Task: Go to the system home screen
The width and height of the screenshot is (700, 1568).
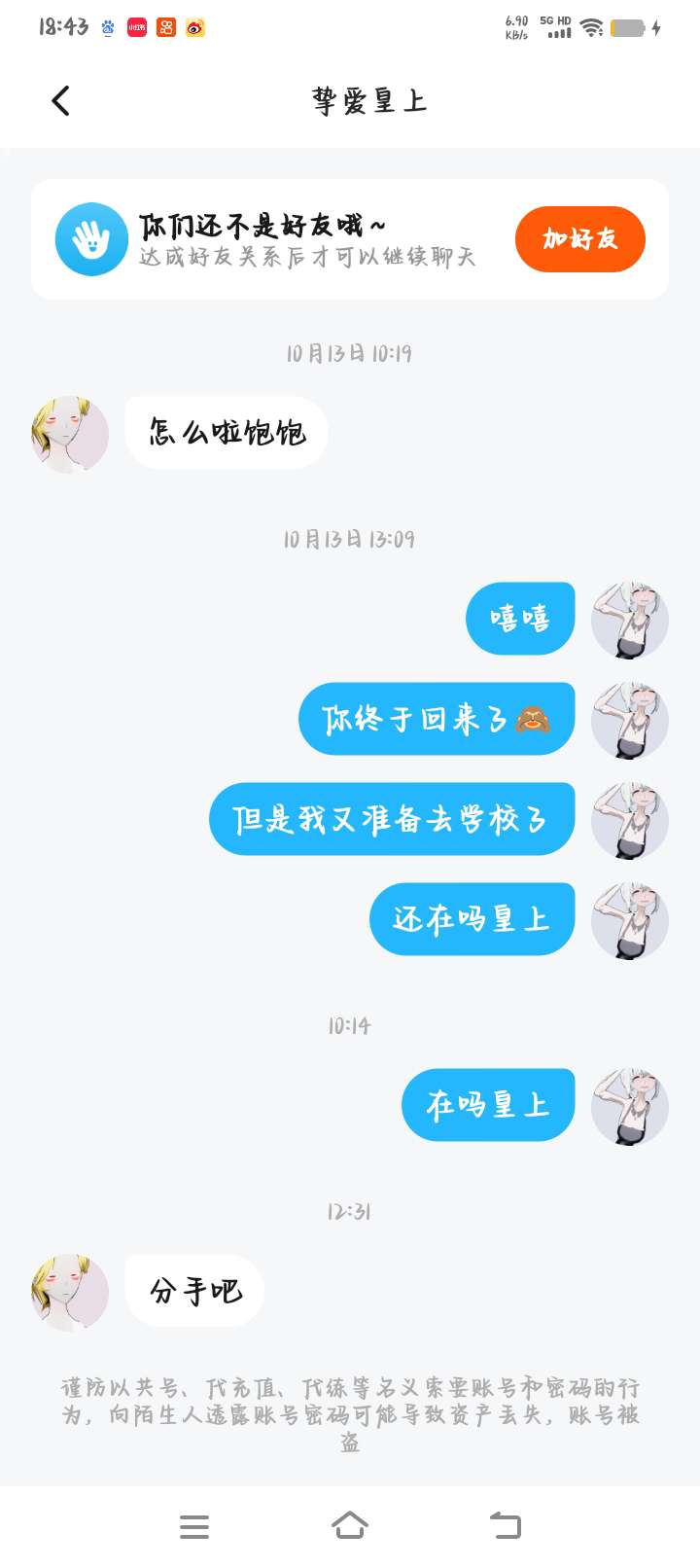Action: point(350,1525)
